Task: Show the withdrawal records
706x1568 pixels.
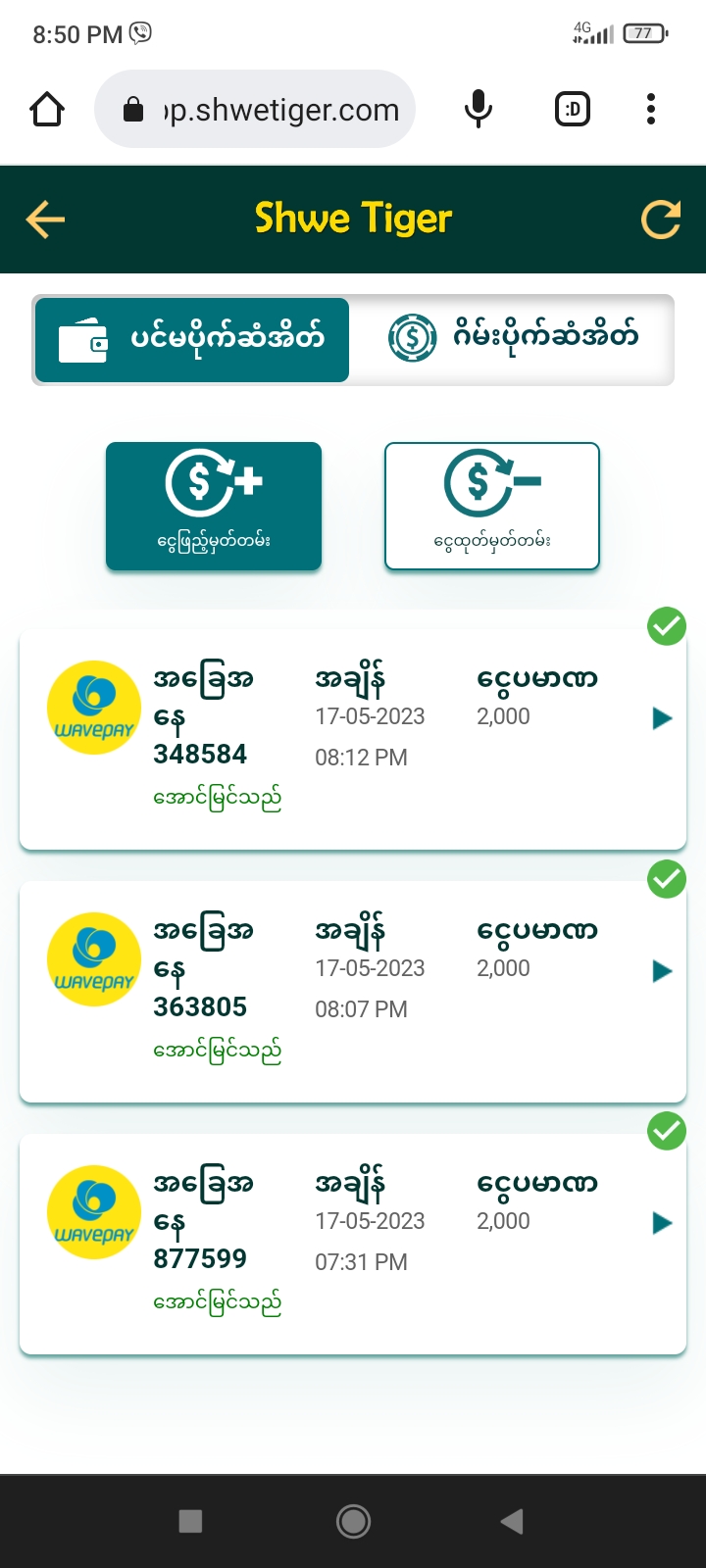Action: (x=491, y=505)
